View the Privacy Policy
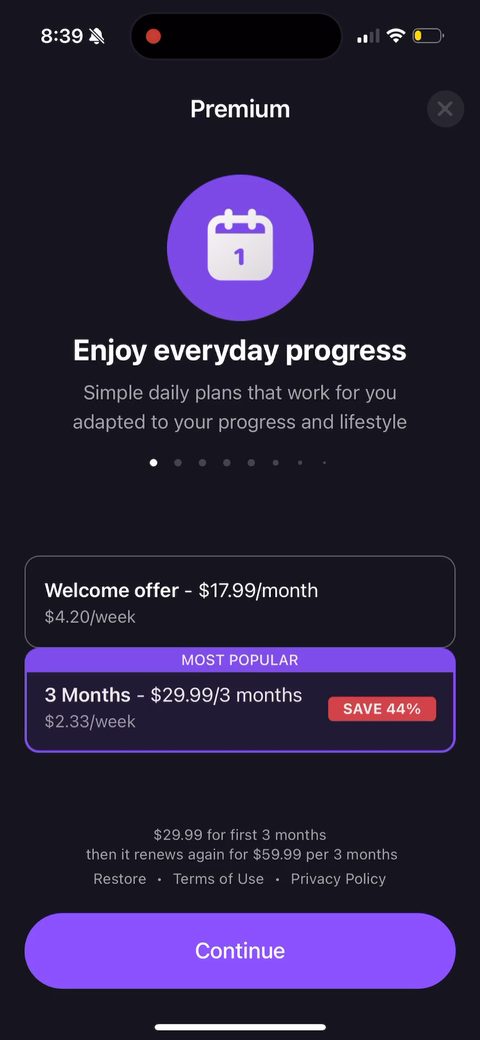The width and height of the screenshot is (480, 1040). point(338,879)
